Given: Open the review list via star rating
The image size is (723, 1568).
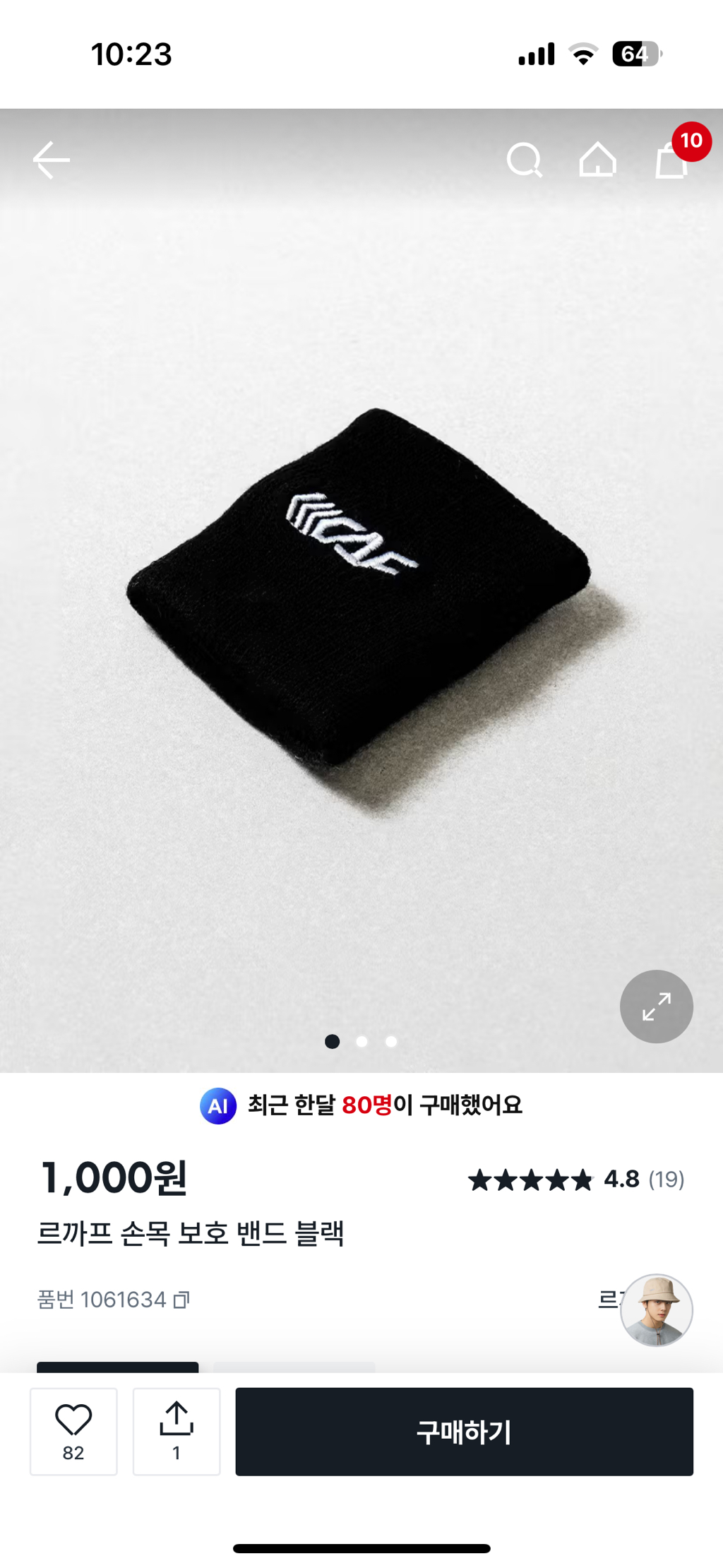Looking at the screenshot, I should point(531,1180).
